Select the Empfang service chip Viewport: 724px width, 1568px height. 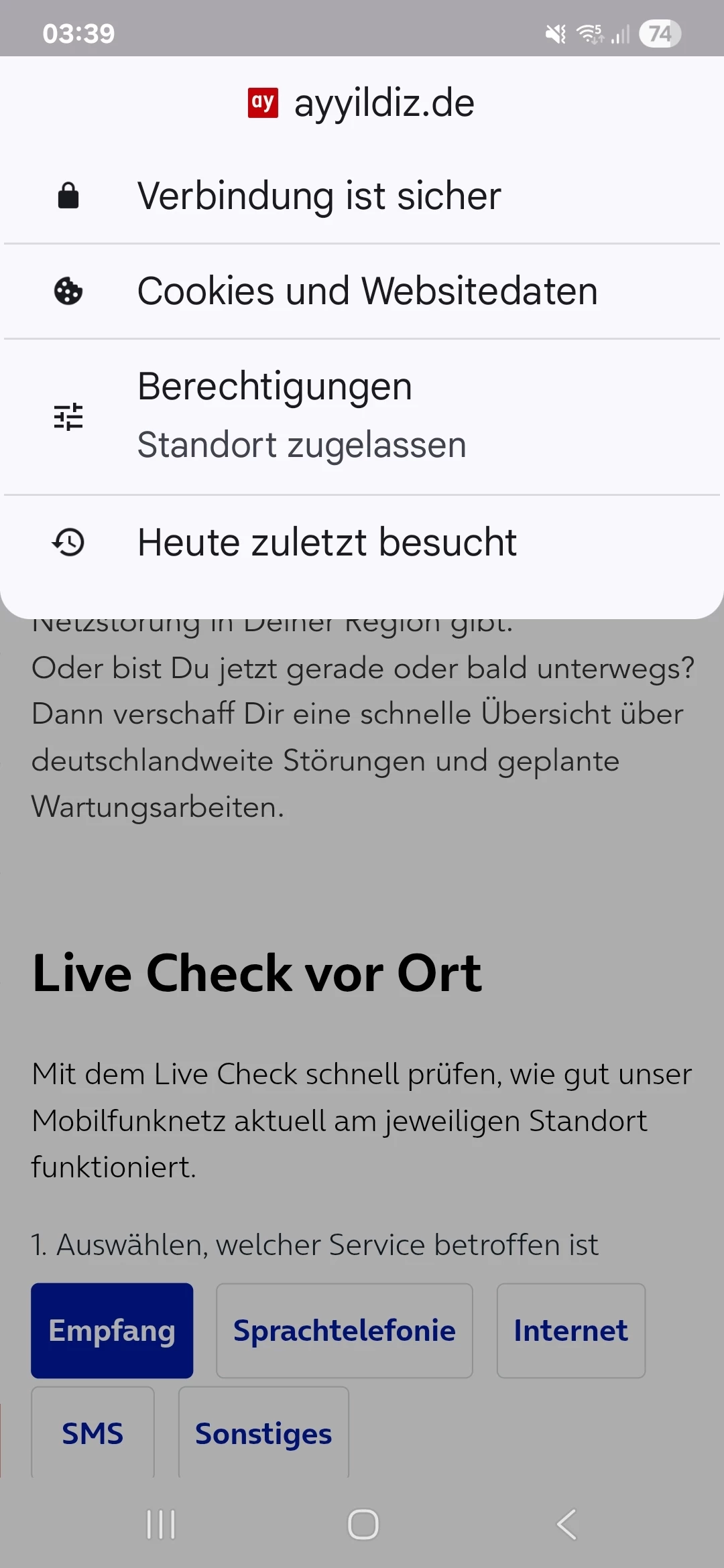112,1330
